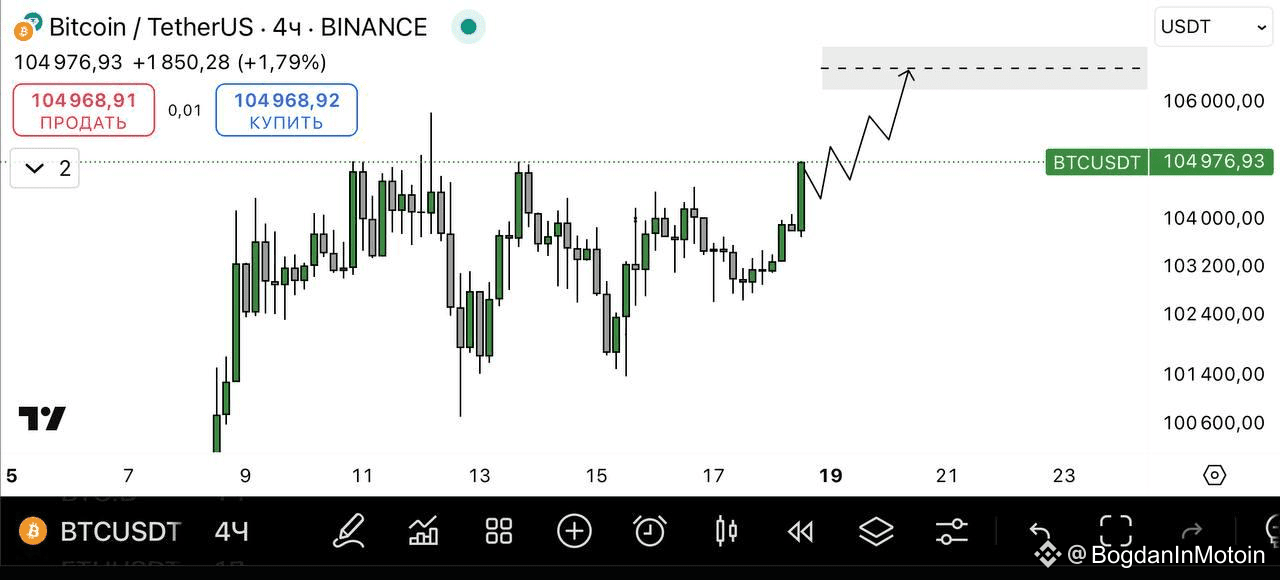The height and width of the screenshot is (580, 1280).
Task: Create a price alert with the clock icon
Action: pos(650,531)
